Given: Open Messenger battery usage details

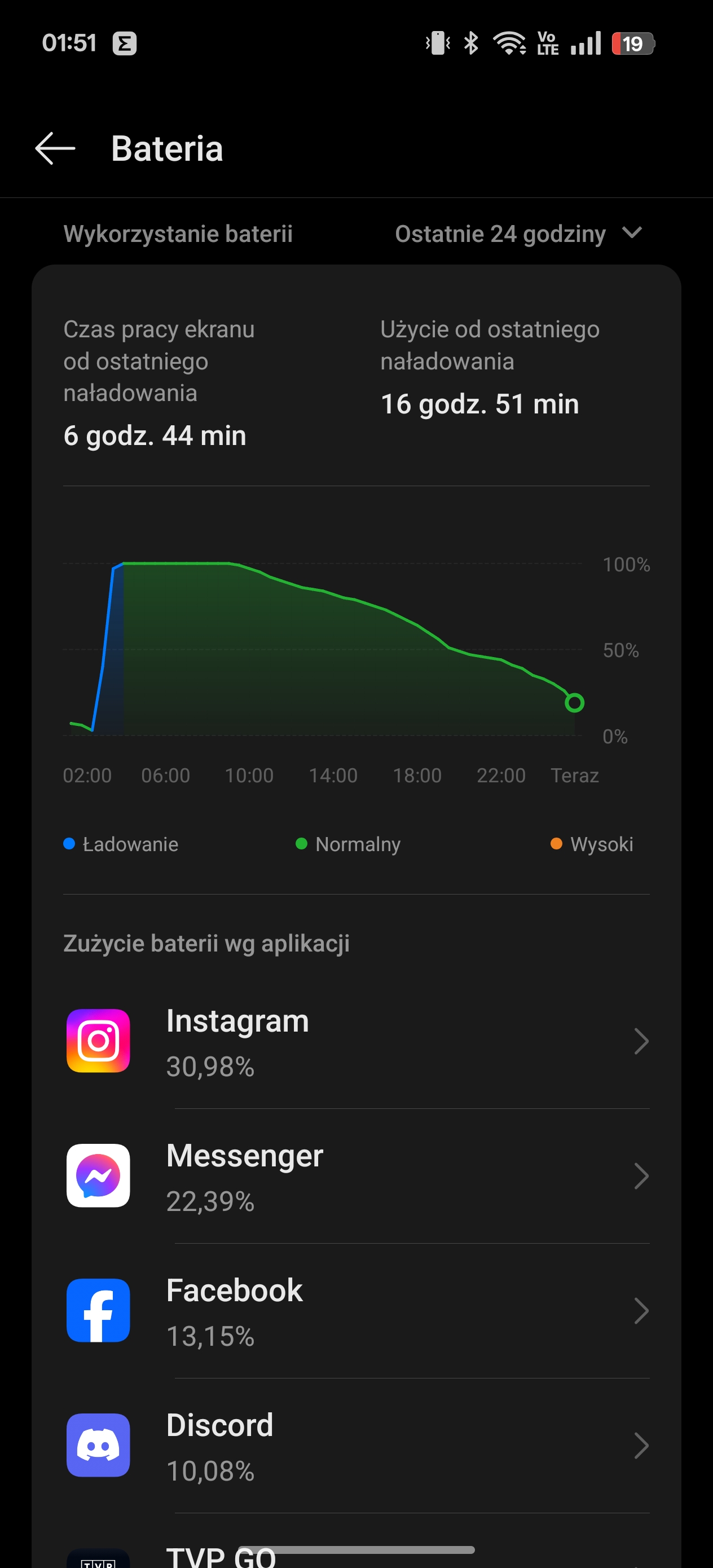Looking at the screenshot, I should click(x=356, y=1176).
